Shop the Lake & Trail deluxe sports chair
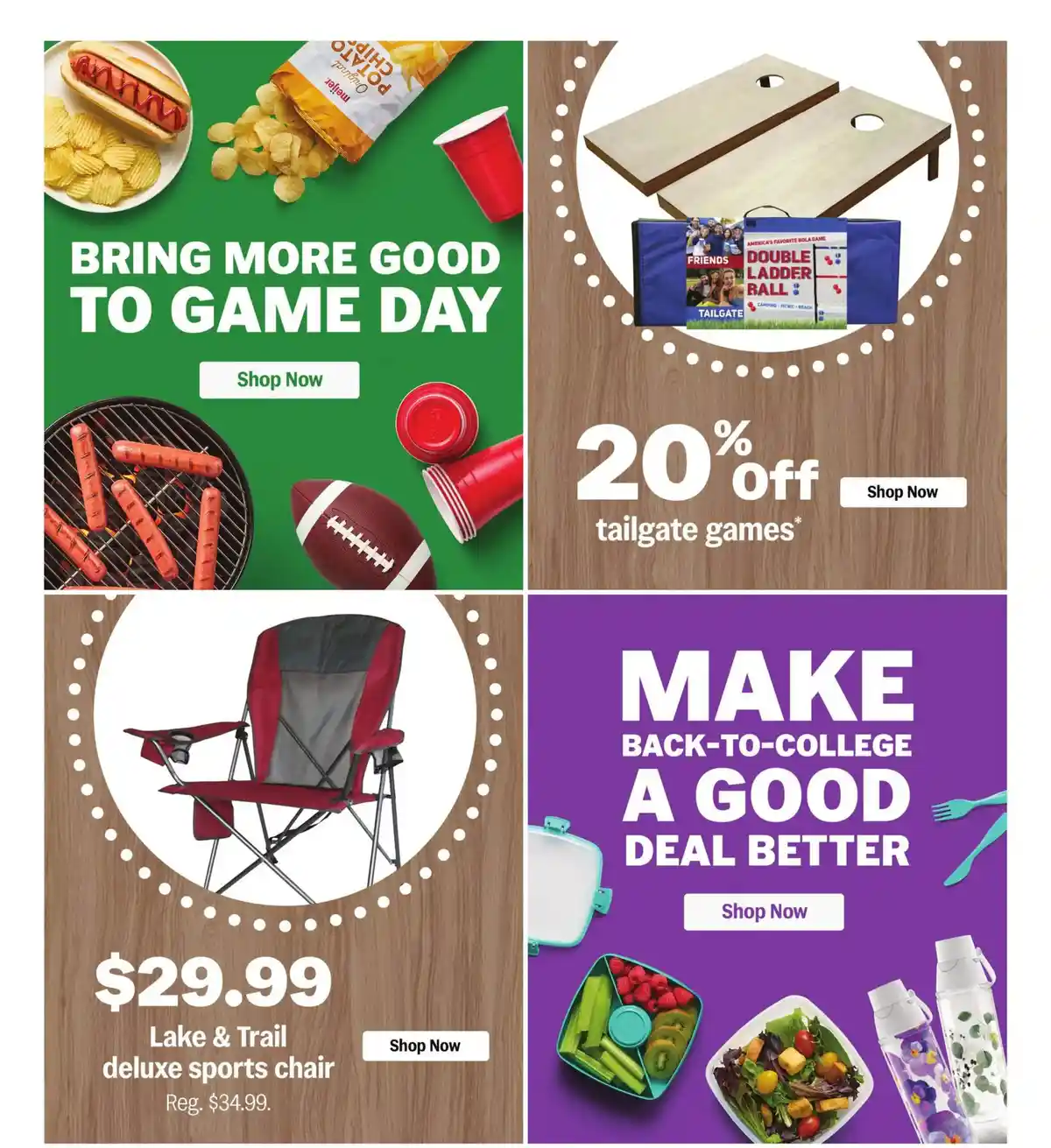 coord(425,1046)
